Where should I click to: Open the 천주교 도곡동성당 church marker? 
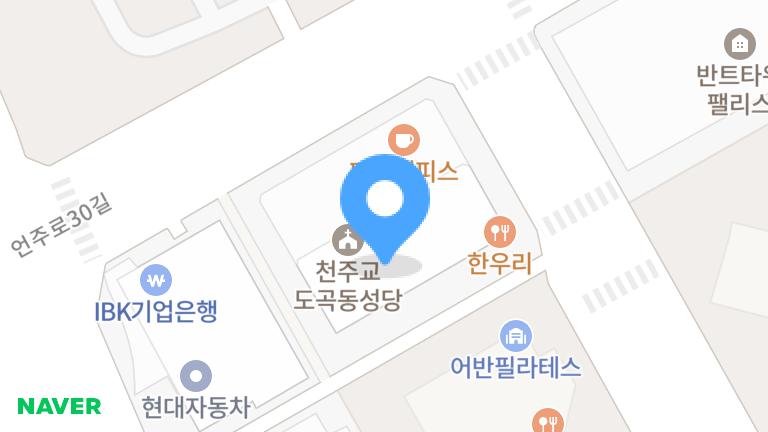(x=347, y=240)
